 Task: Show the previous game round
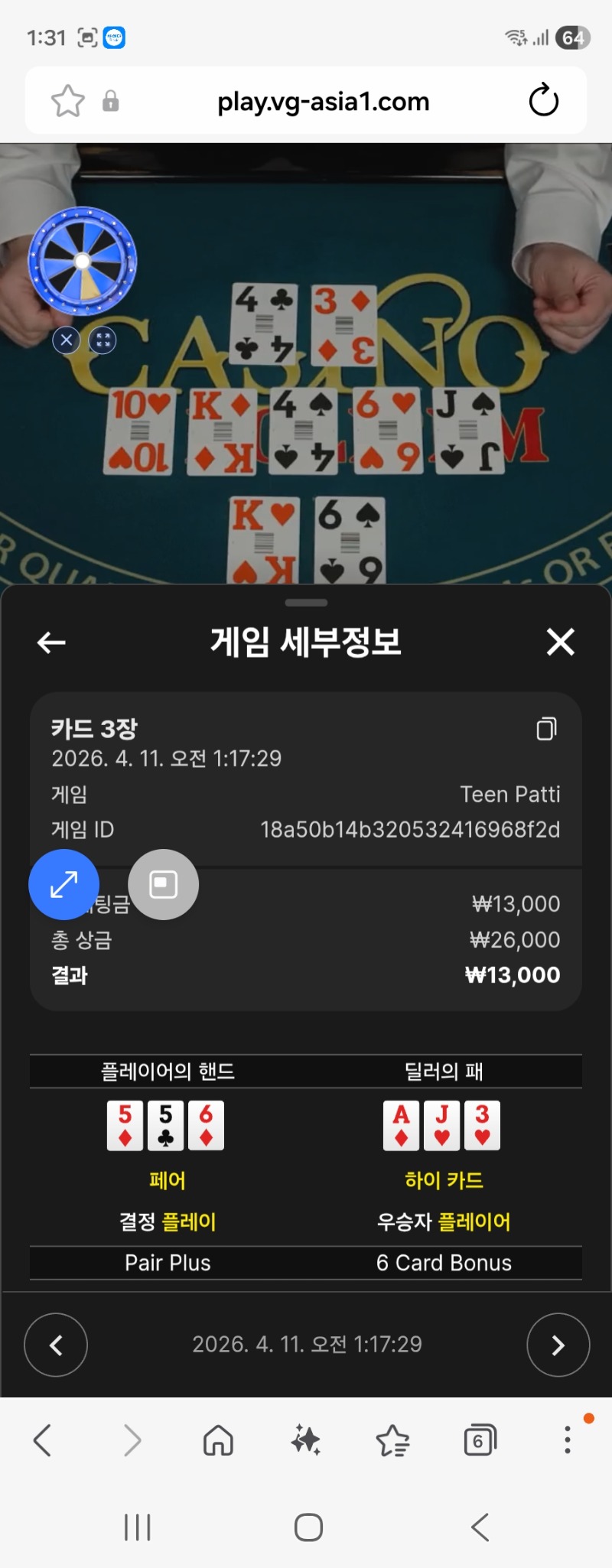tap(56, 1345)
